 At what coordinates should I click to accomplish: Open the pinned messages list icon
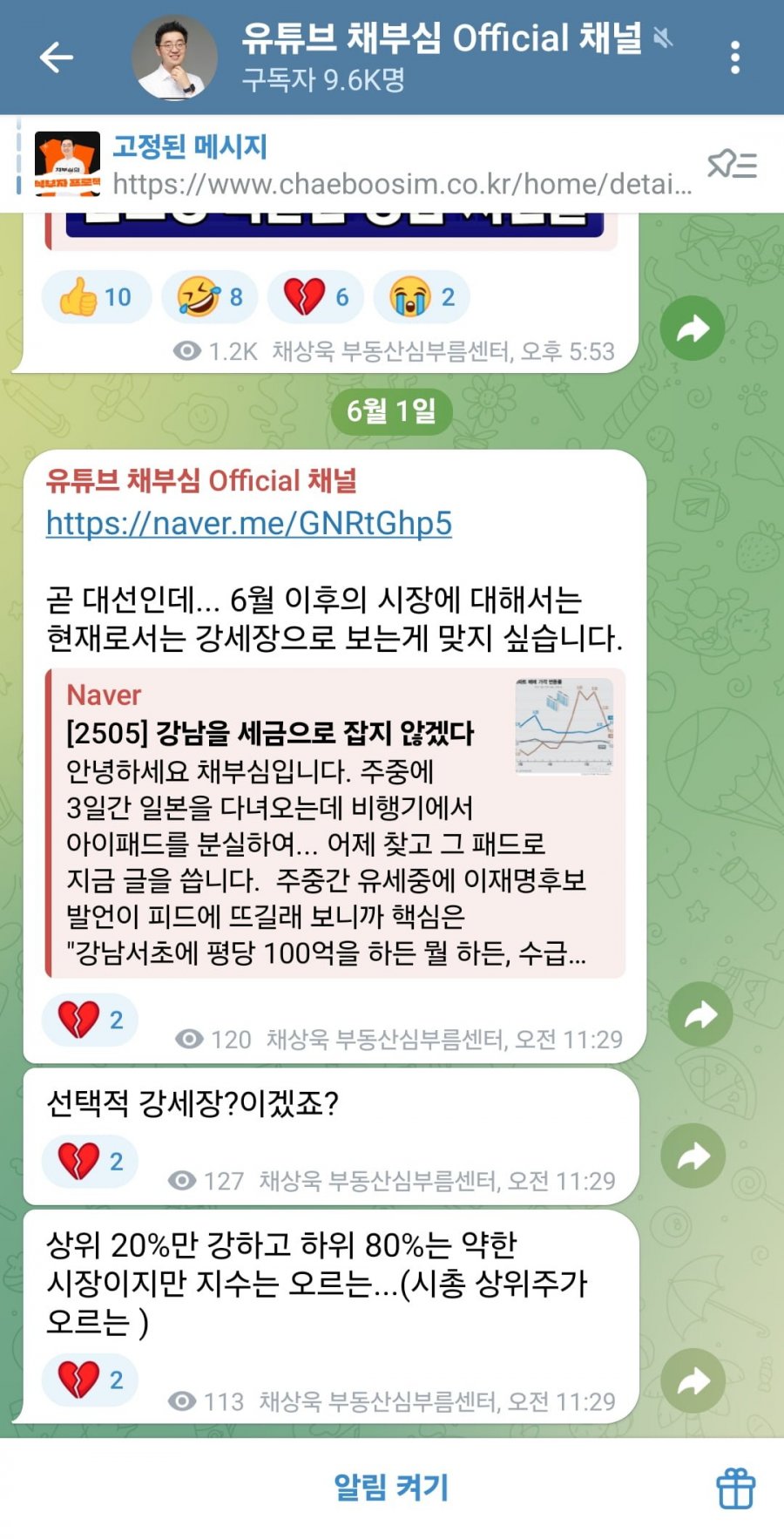(x=732, y=164)
